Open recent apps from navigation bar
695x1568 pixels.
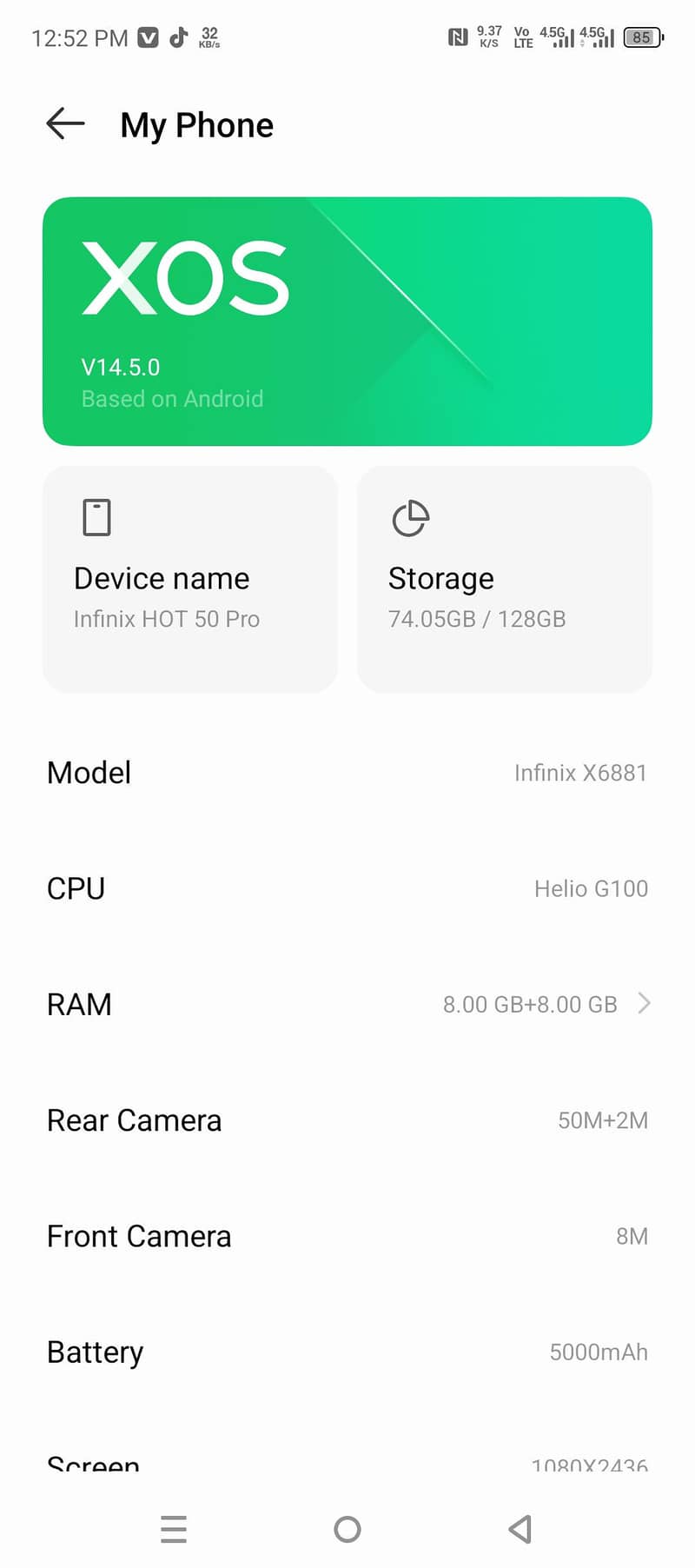[x=174, y=1529]
